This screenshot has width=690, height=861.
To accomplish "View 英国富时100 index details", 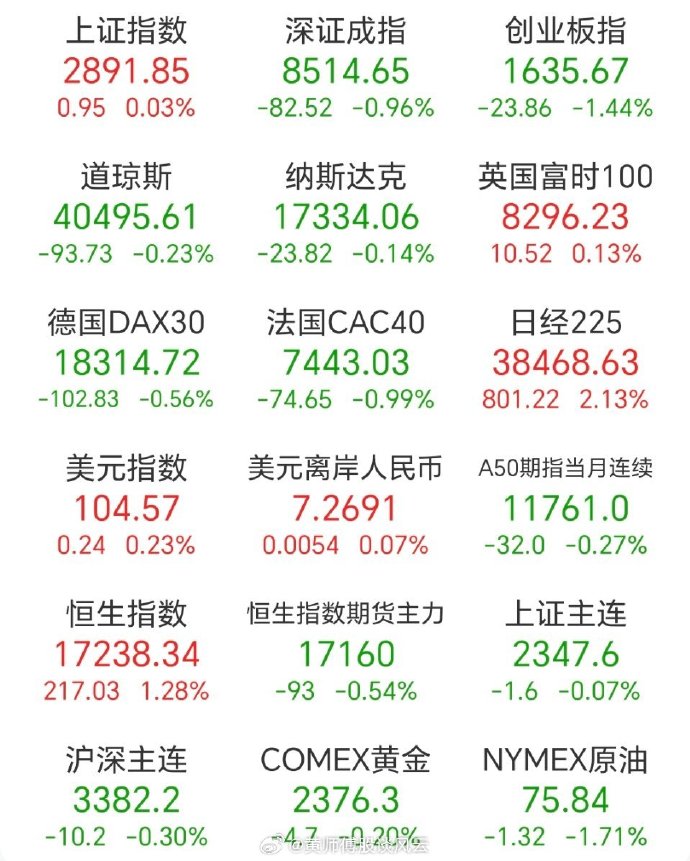I will (x=566, y=216).
